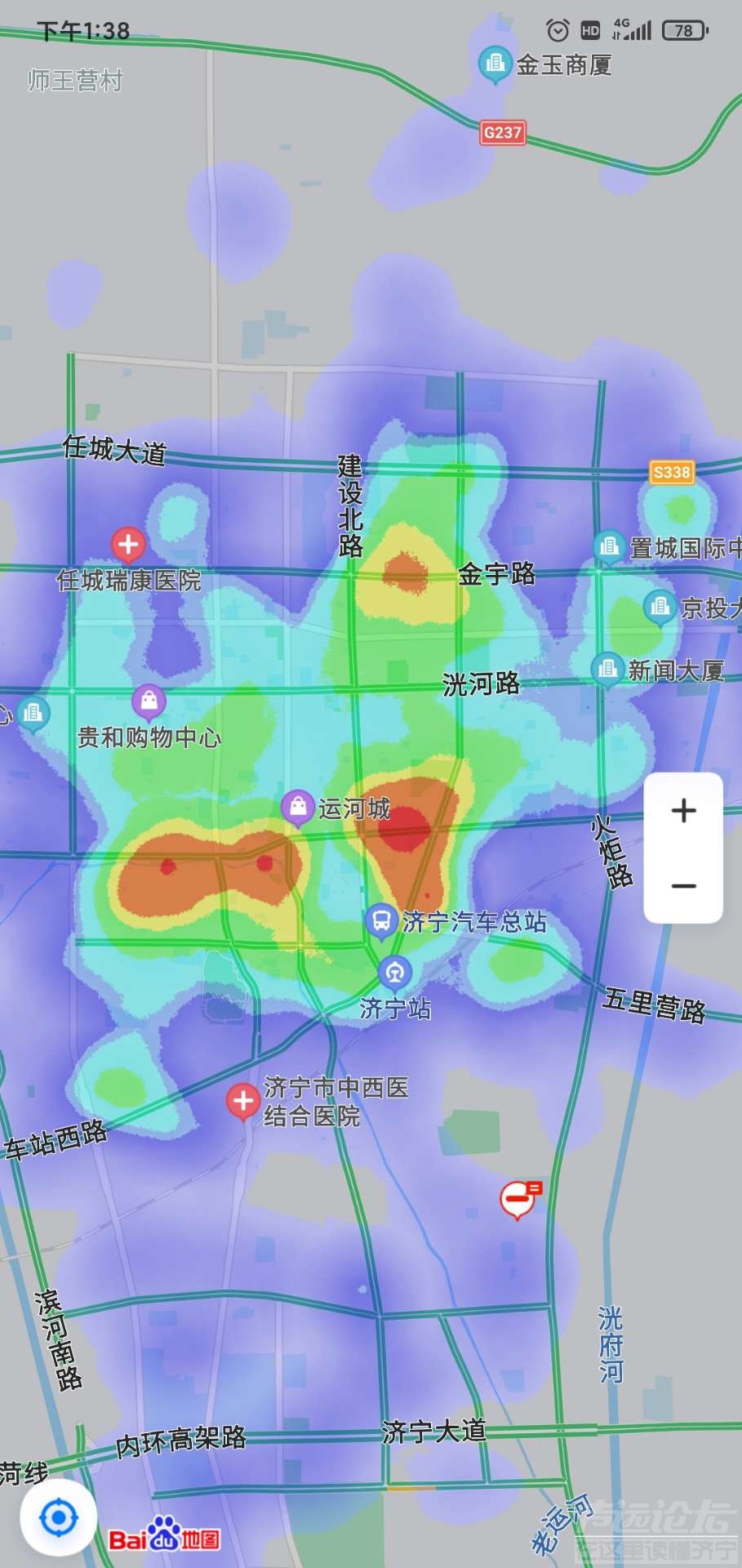Tap the 贵和购物中心 shopping pin
Image resolution: width=742 pixels, height=1568 pixels.
[x=149, y=701]
